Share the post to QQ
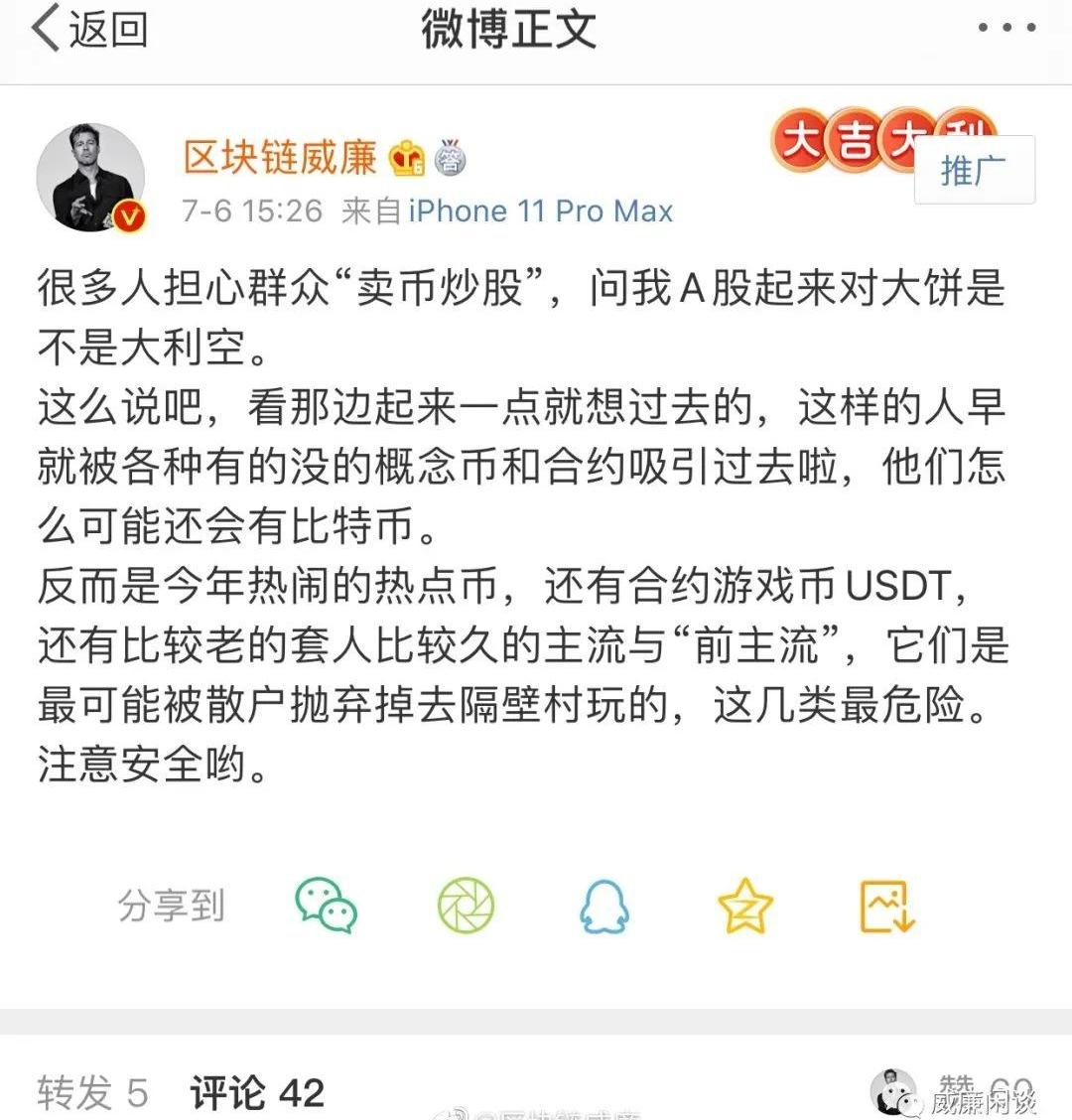 pyautogui.click(x=604, y=905)
